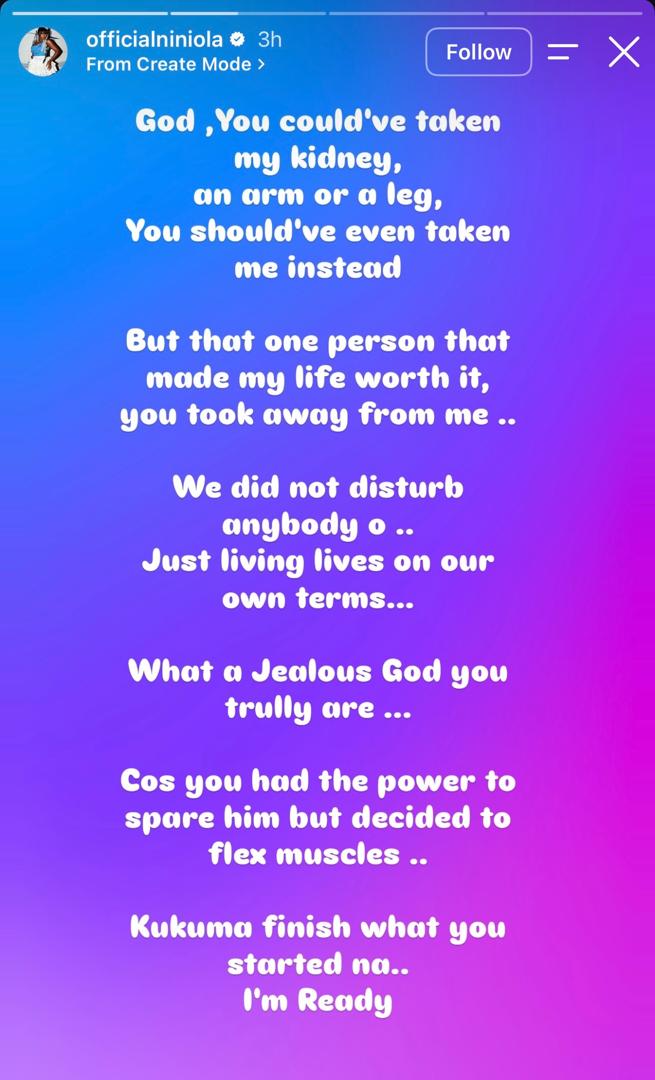This screenshot has height=1080, width=655.
Task: Open officialniniola's profile picture
Action: pos(43,52)
